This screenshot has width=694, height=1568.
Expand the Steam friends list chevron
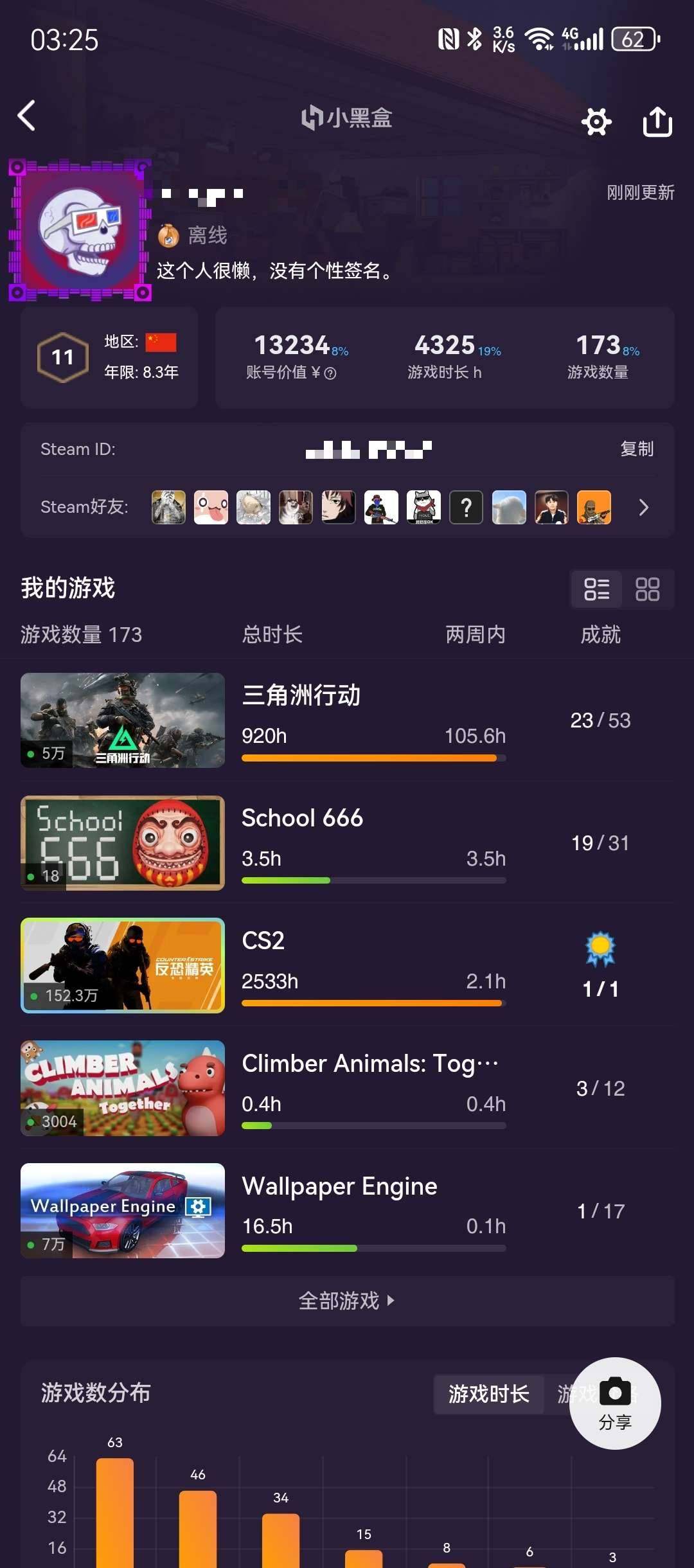643,508
